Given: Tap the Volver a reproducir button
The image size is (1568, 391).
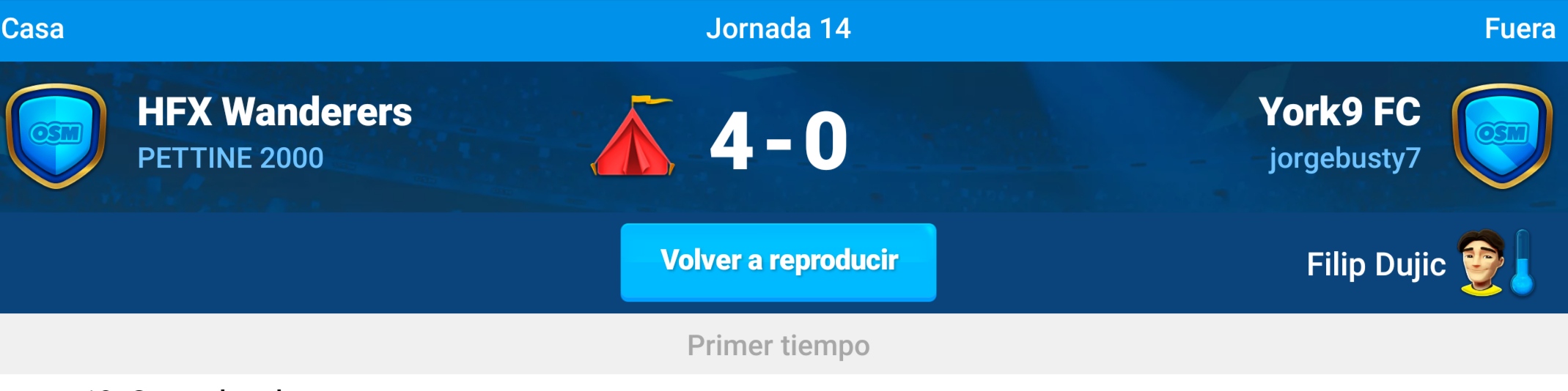Looking at the screenshot, I should click(778, 262).
